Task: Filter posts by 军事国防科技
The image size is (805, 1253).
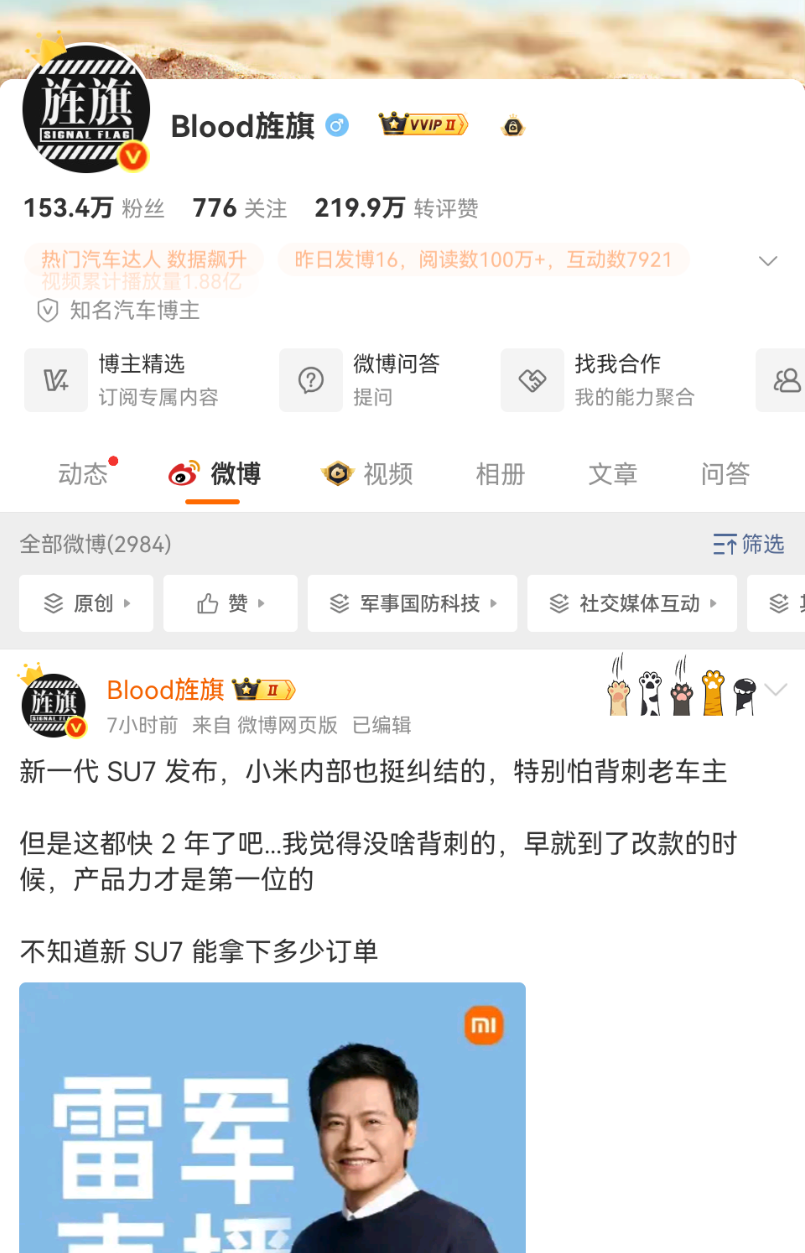Action: point(412,603)
